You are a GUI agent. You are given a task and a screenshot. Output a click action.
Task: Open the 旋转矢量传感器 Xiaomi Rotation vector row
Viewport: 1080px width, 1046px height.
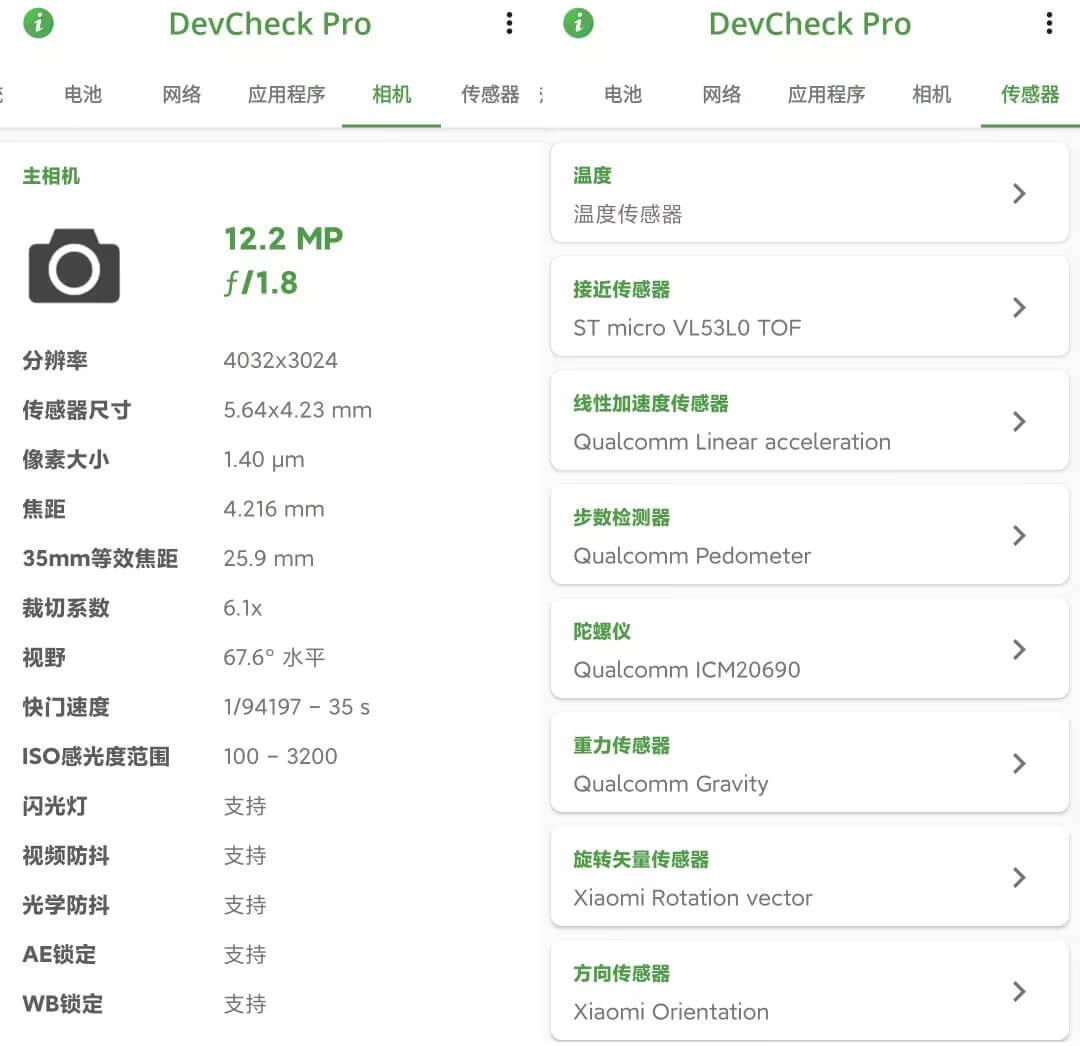[809, 877]
